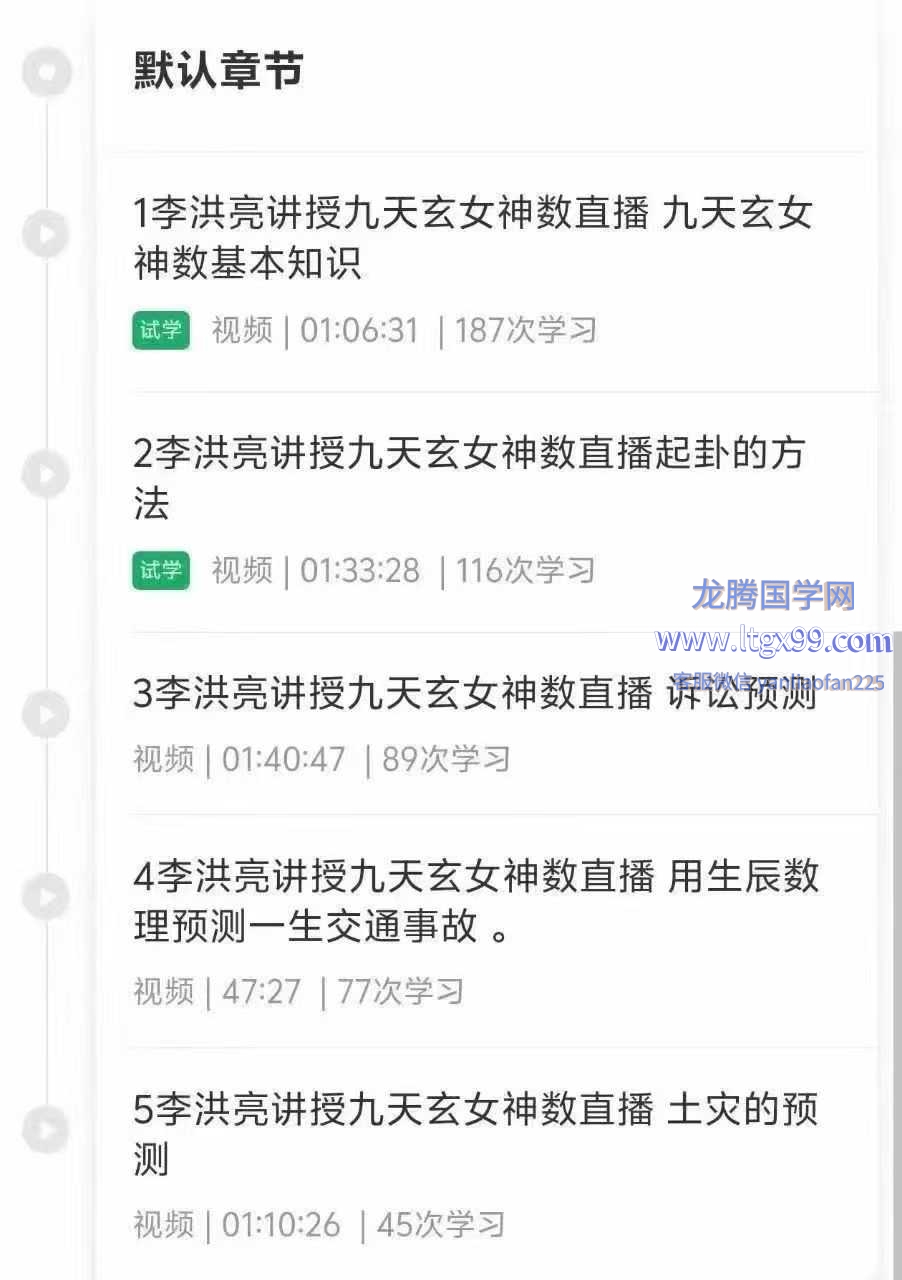Play lesson 4 via its timeline icon
902x1280 pixels.
[x=47, y=896]
